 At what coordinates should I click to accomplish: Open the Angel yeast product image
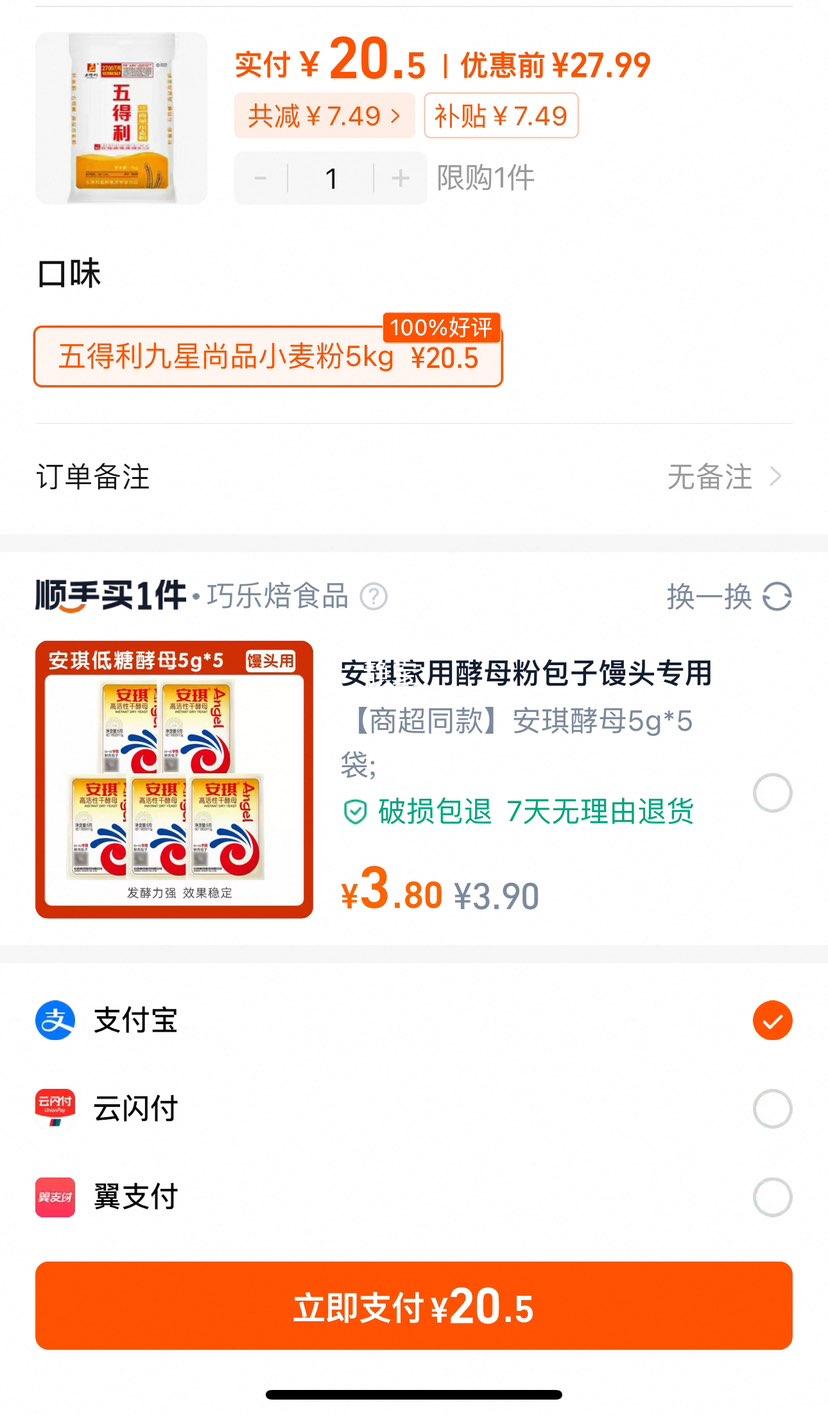click(x=174, y=778)
